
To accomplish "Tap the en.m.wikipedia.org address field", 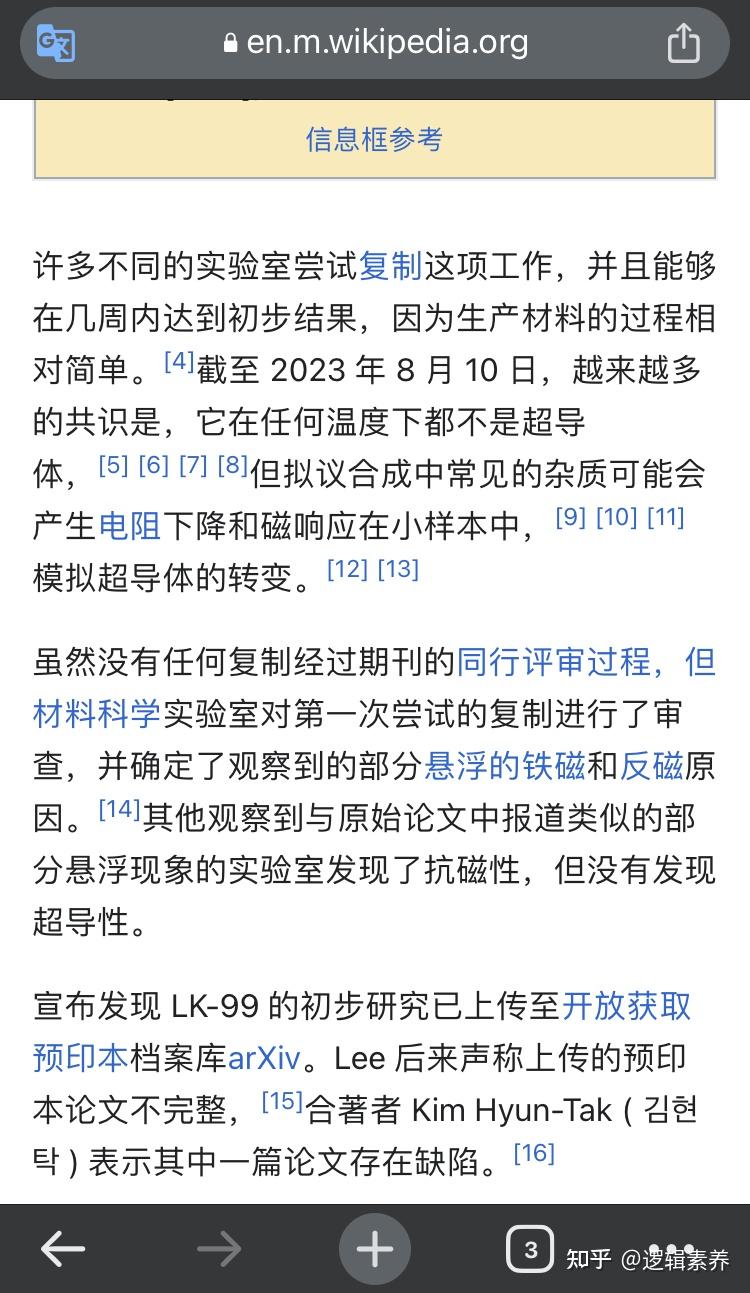I will click(x=375, y=43).
